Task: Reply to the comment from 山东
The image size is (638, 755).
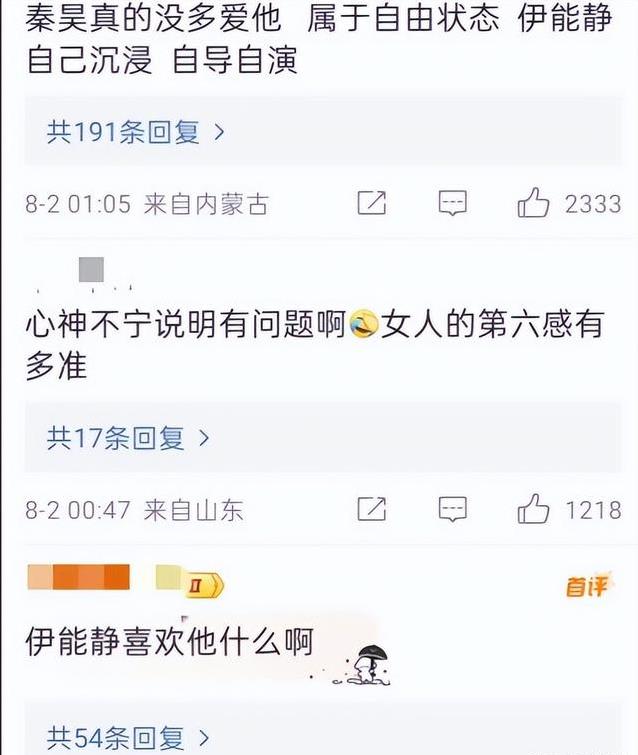Action: click(453, 509)
